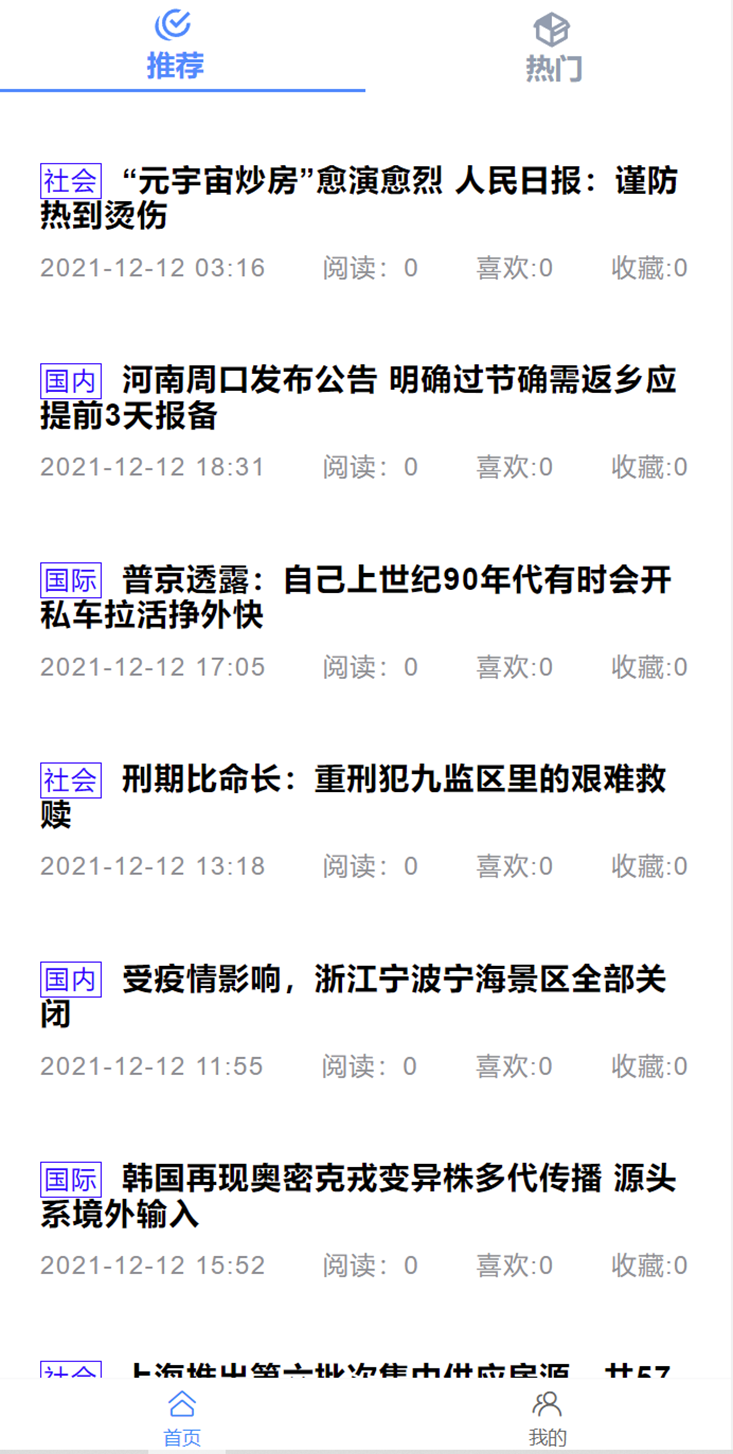Screen dimensions: 733x1454
Task: Tap the 首页 bottom tab
Action: tap(182, 1418)
